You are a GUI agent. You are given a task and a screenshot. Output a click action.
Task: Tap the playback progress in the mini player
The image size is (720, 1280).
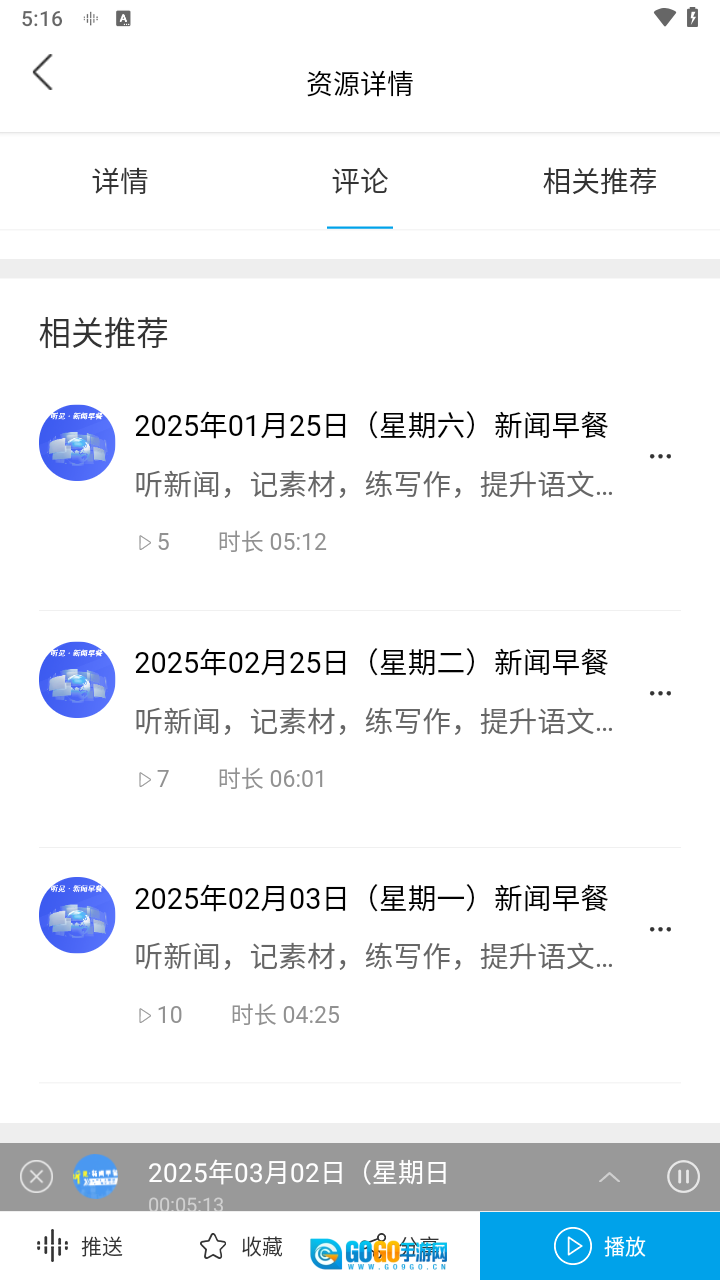point(186,1205)
